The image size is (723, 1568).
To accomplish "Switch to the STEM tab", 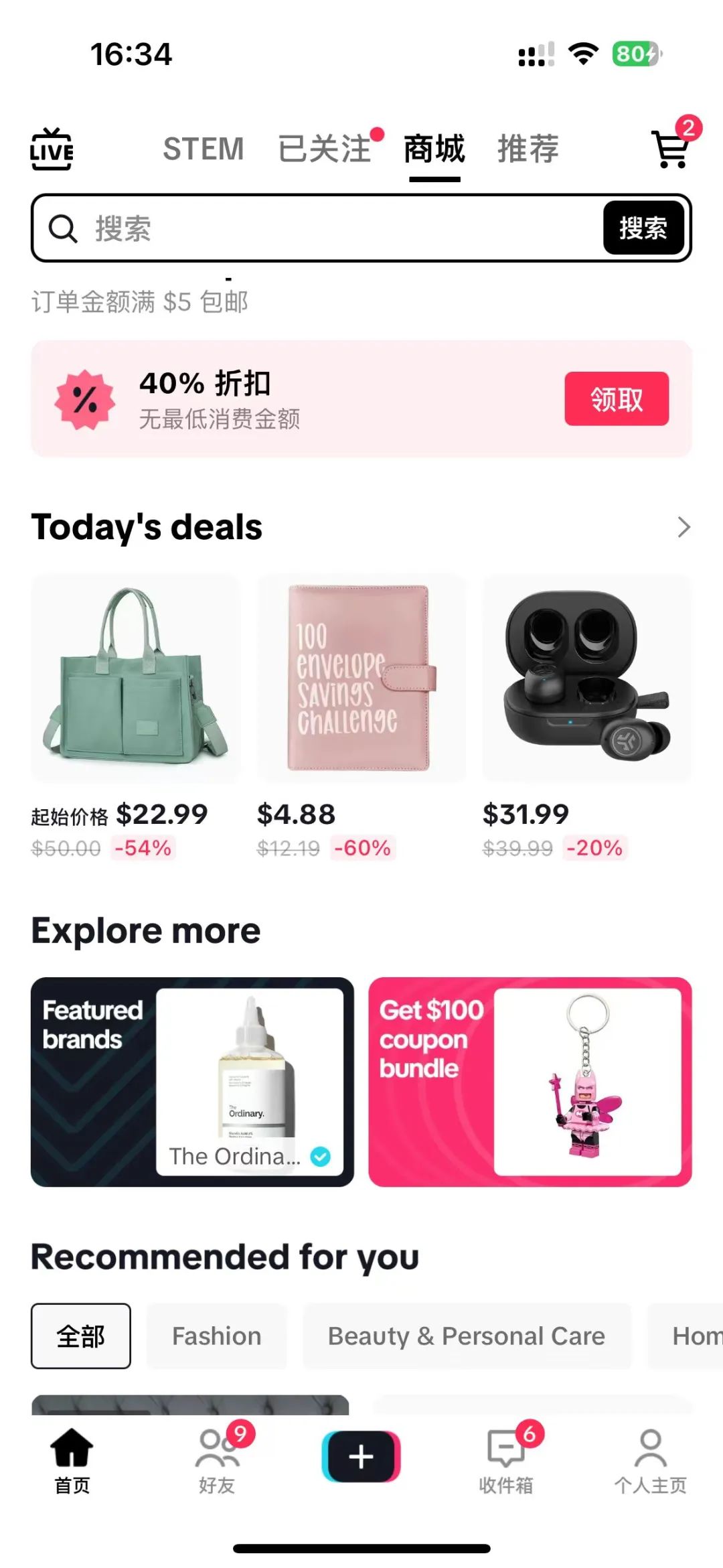I will pos(204,149).
